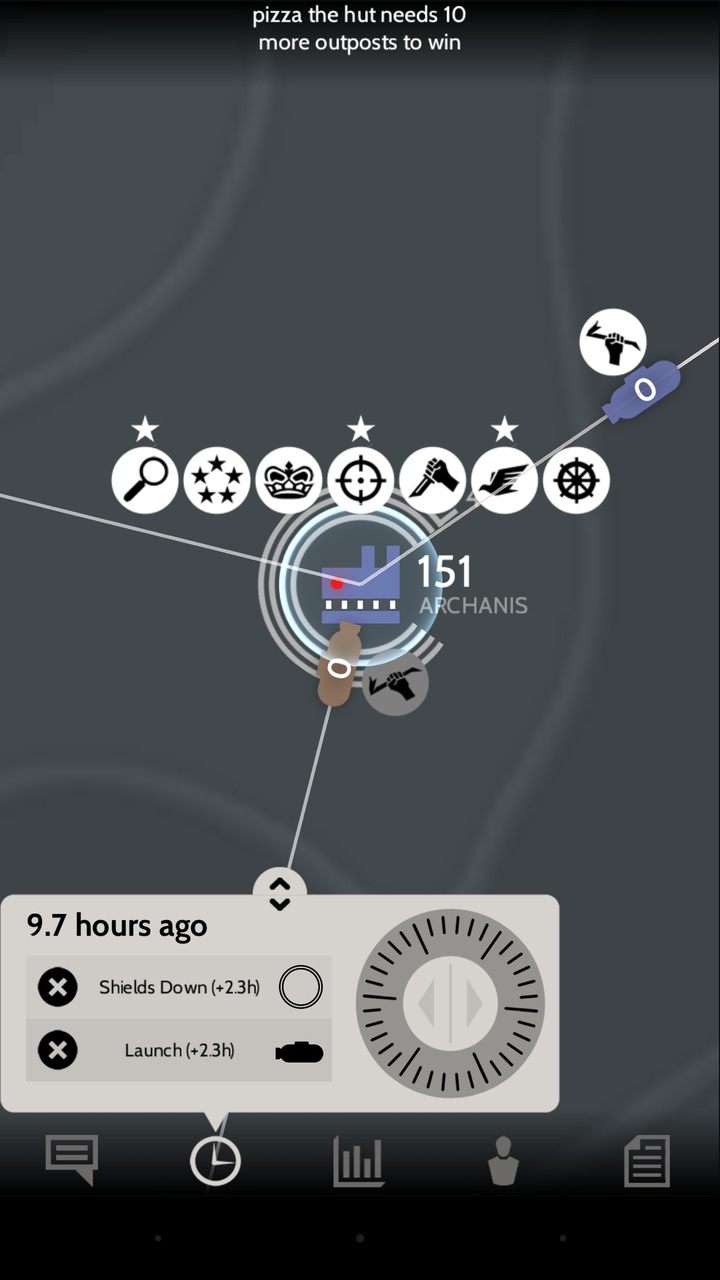Screen dimensions: 720x1280
Task: Select the winged specialist icon
Action: (504, 480)
